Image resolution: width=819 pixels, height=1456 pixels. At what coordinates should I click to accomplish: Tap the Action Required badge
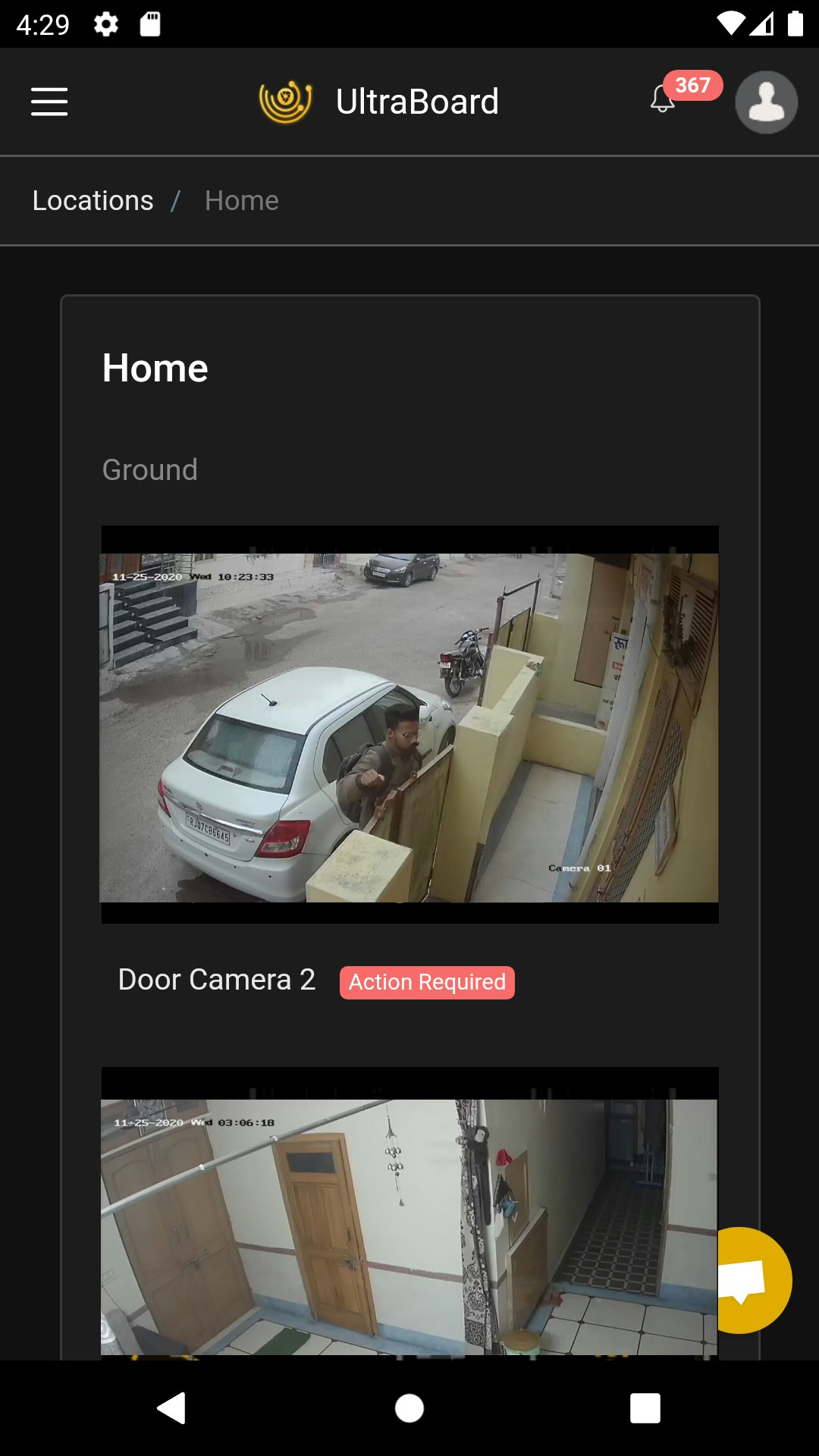427,982
